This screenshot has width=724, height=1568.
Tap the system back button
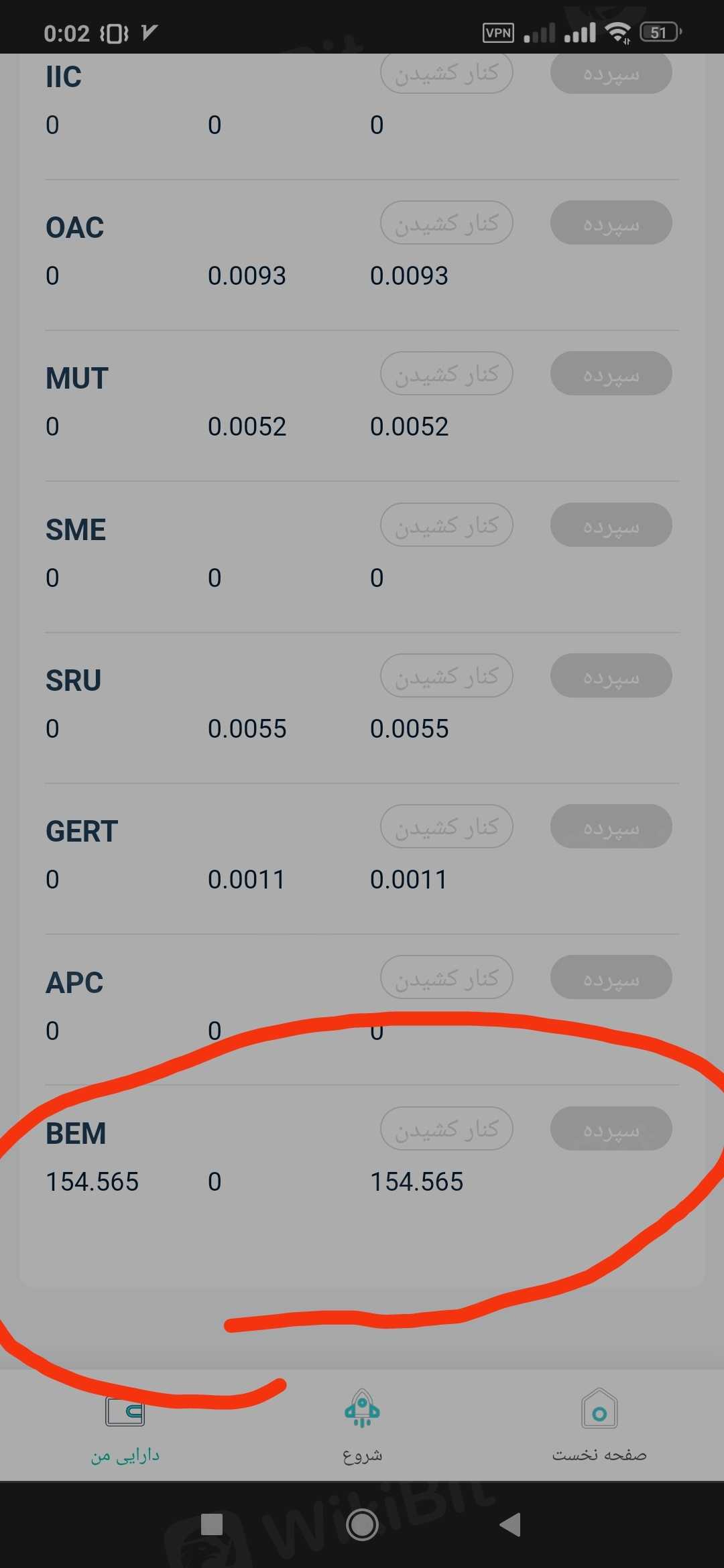coord(511,1524)
